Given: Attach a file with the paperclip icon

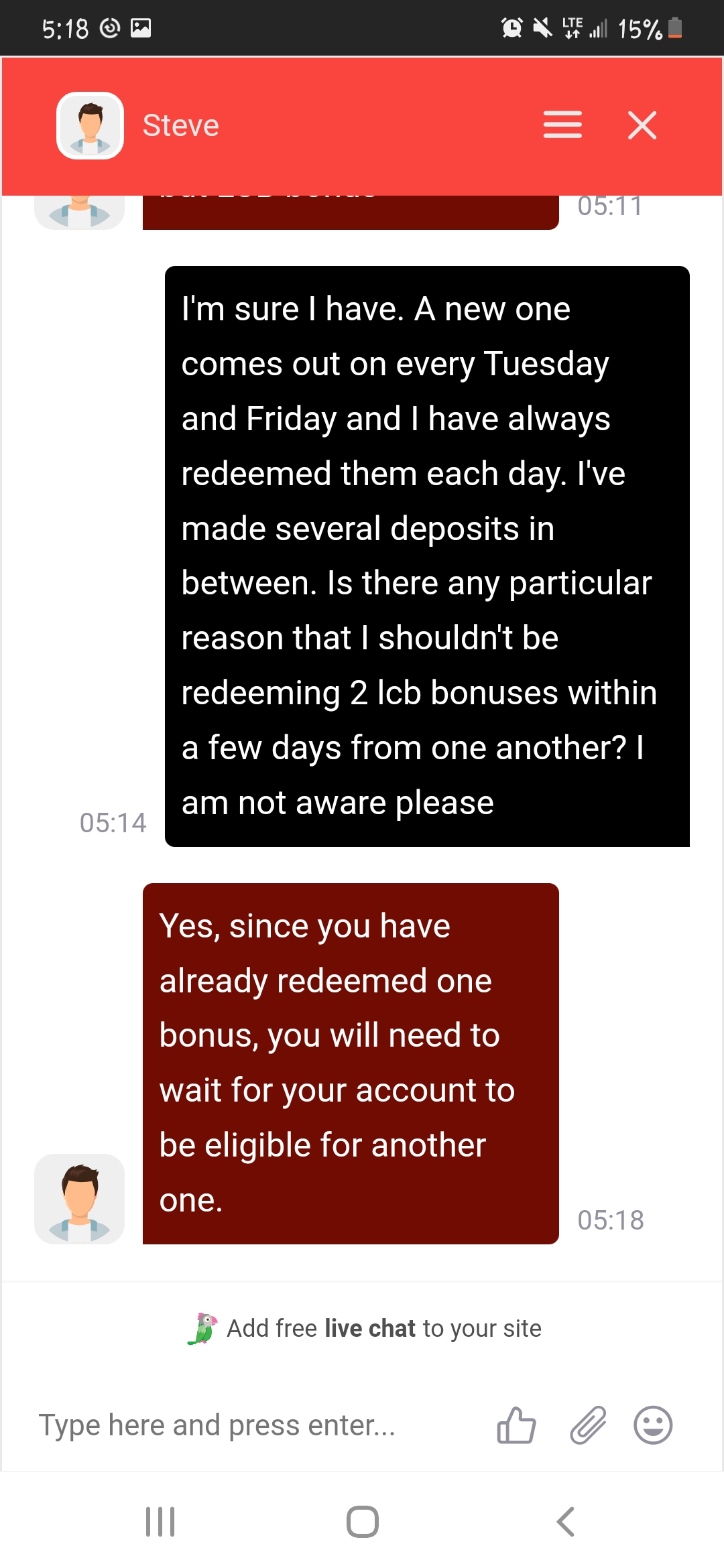Looking at the screenshot, I should point(588,1425).
